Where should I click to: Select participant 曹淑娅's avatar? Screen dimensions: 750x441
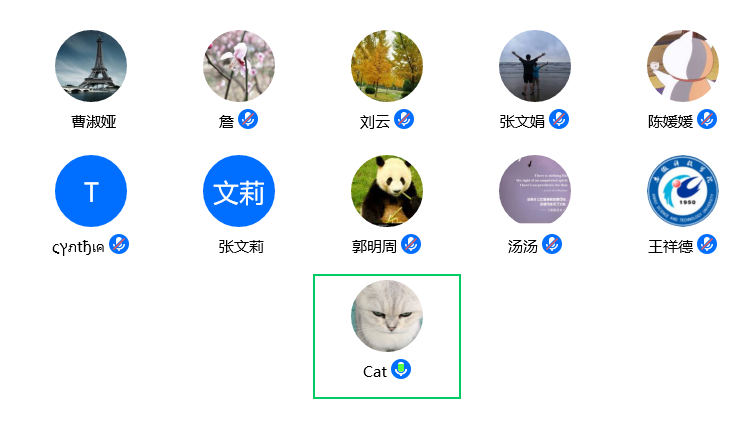coord(91,66)
